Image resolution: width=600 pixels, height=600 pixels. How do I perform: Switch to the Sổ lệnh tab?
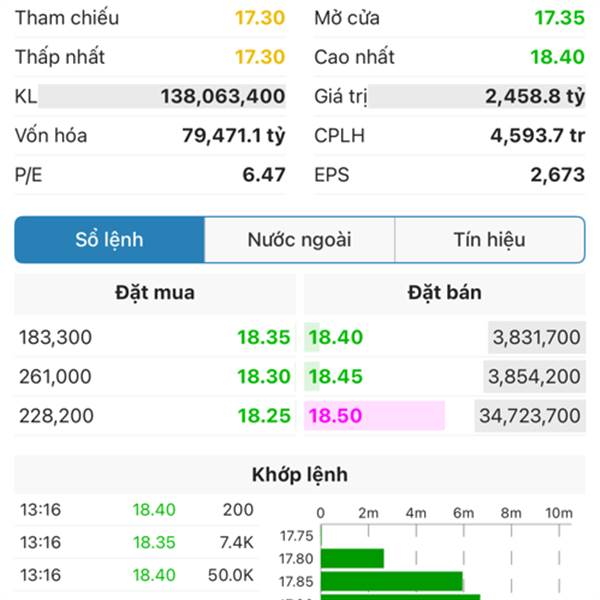pyautogui.click(x=110, y=240)
